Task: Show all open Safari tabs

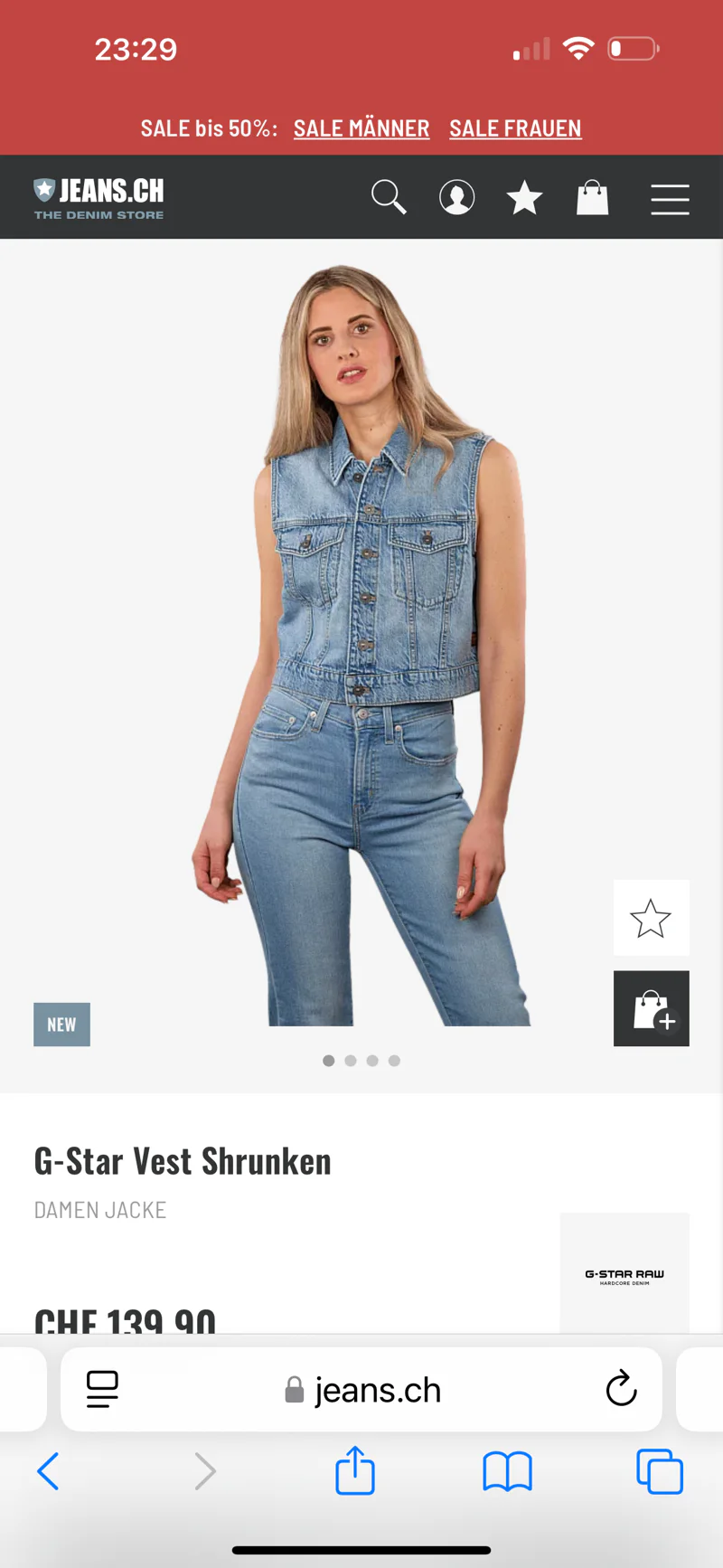Action: (x=660, y=1472)
